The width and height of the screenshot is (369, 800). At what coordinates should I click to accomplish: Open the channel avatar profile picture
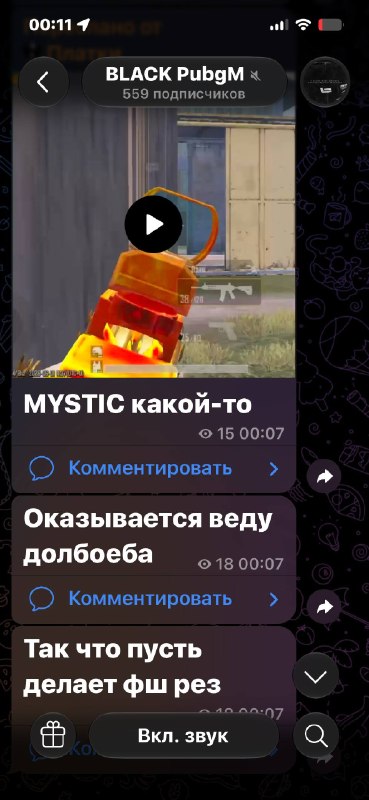(324, 82)
